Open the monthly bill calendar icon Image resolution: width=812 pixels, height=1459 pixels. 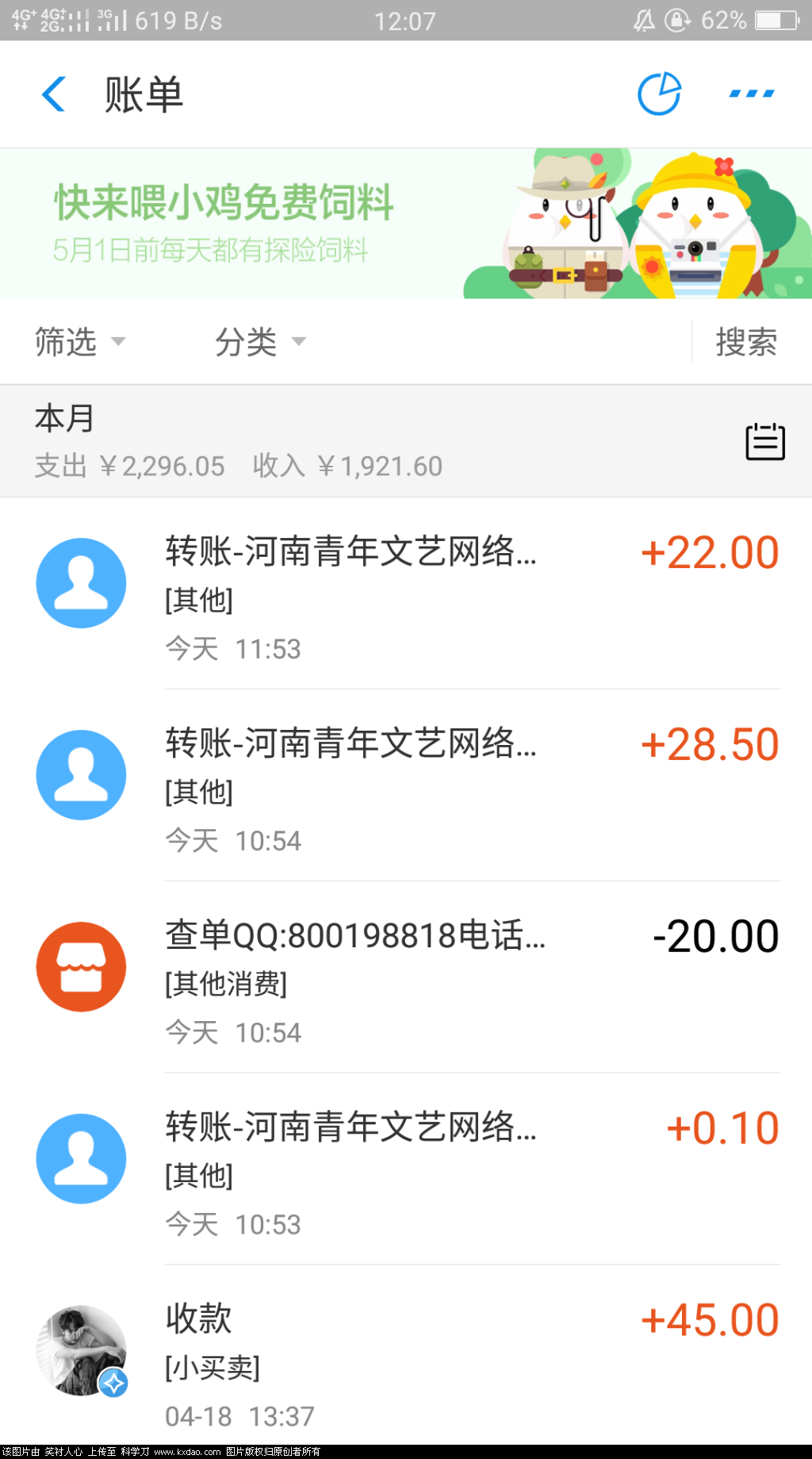[764, 441]
